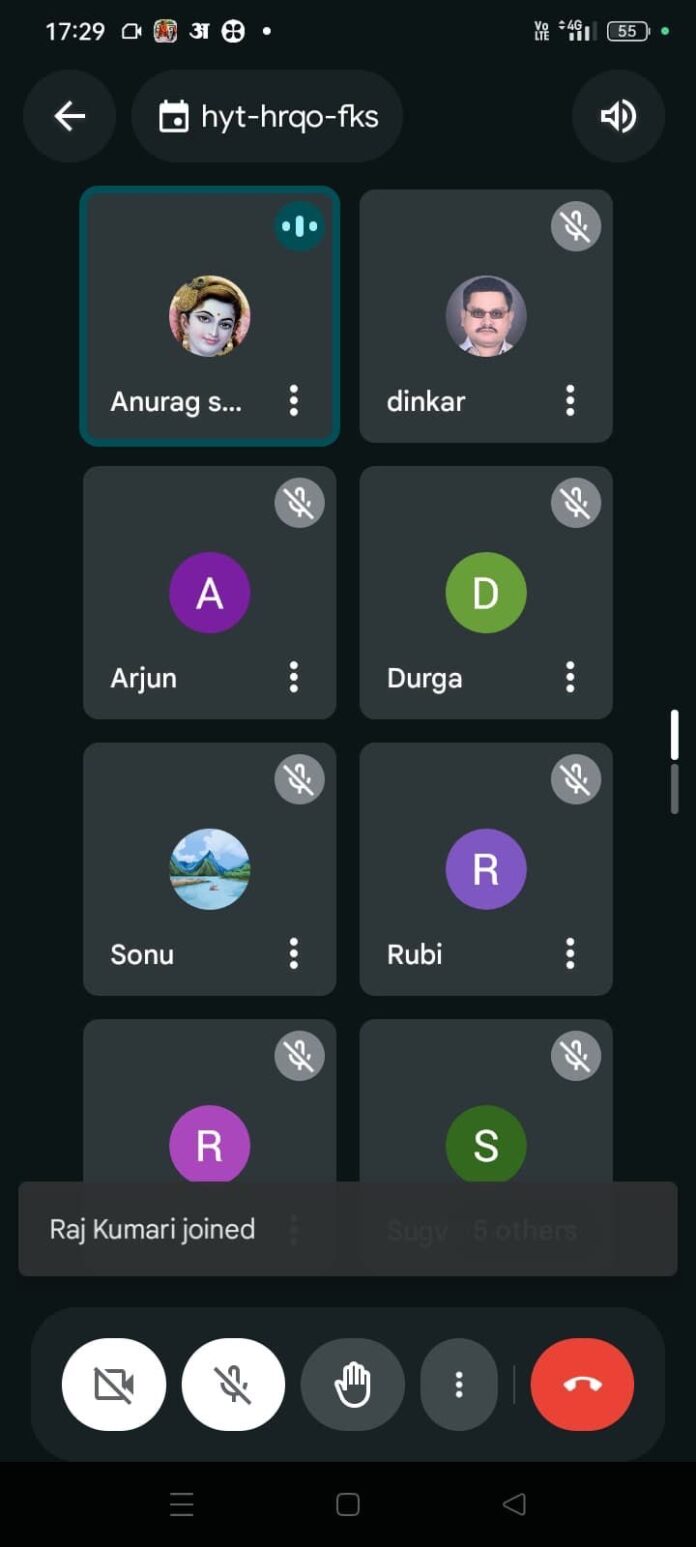
Task: Open more call options menu
Action: coord(459,1385)
